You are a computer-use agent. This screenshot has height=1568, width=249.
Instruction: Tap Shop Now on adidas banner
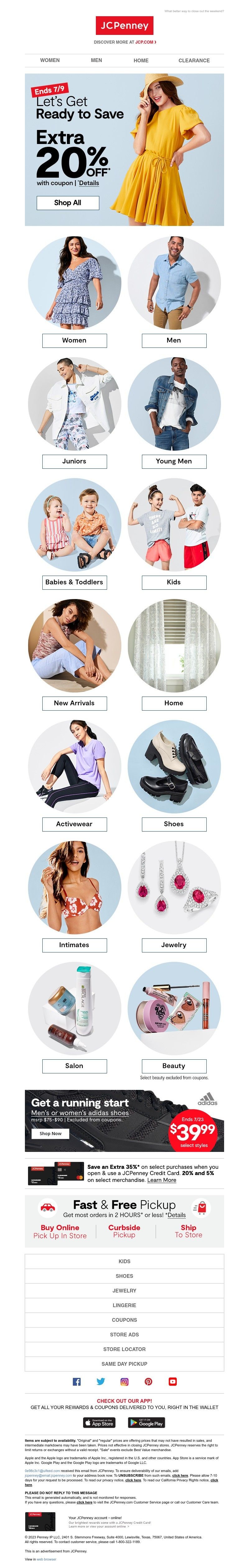(50, 1134)
